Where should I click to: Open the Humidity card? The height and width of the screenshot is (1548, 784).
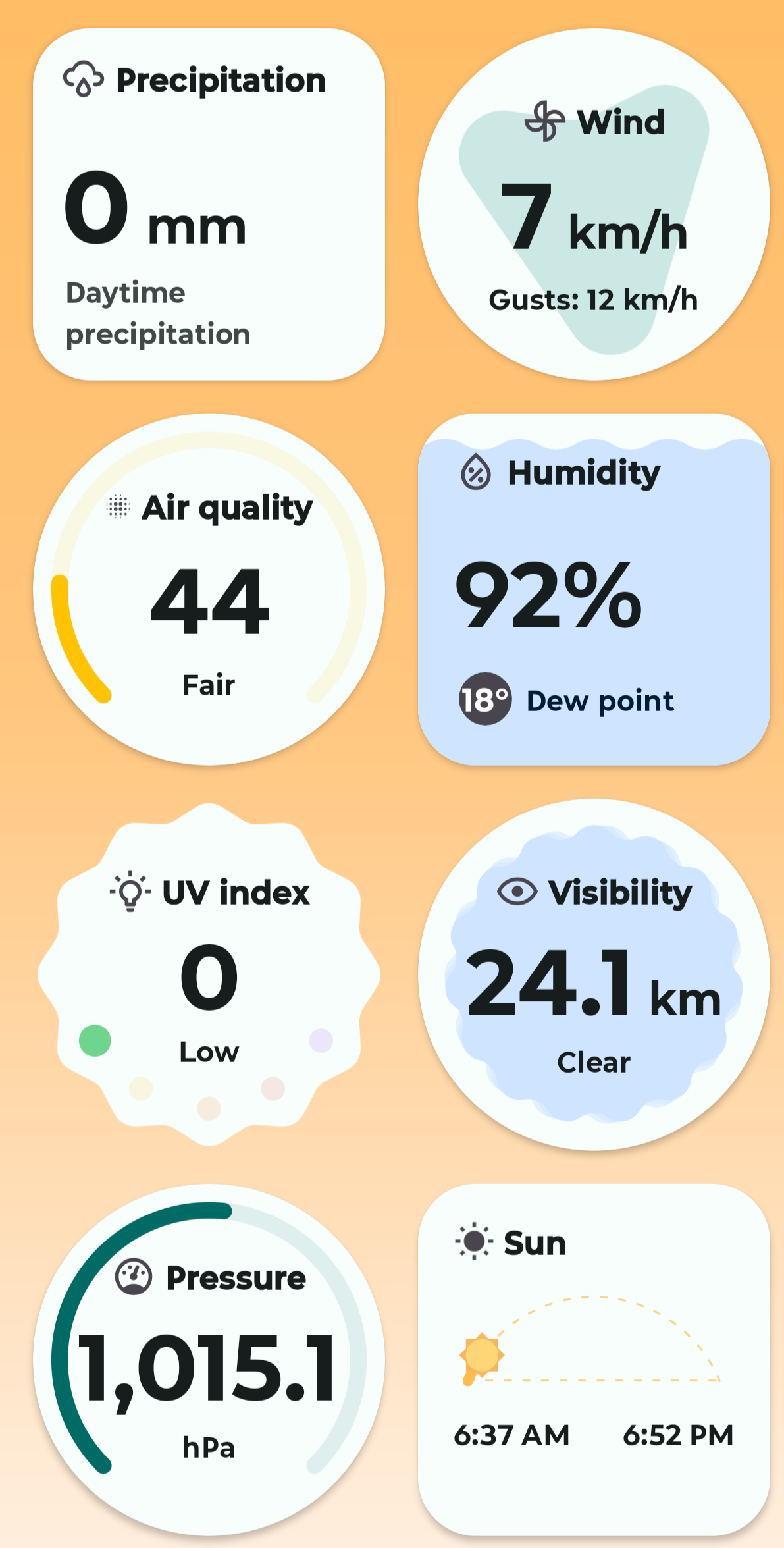coord(594,589)
